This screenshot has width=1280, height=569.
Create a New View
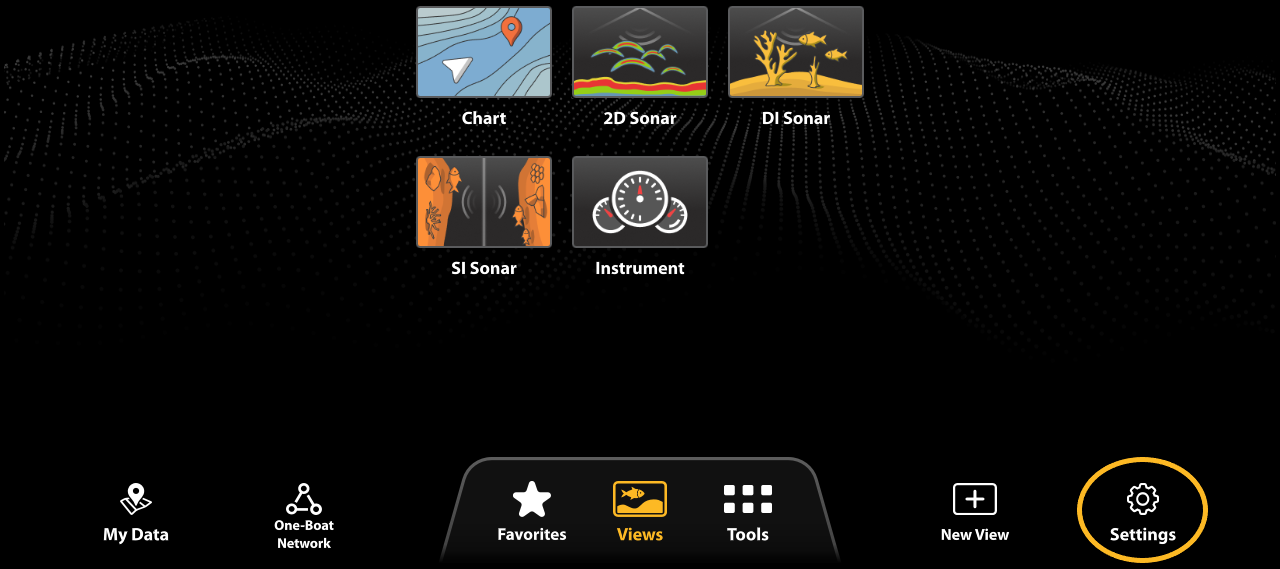[x=975, y=511]
